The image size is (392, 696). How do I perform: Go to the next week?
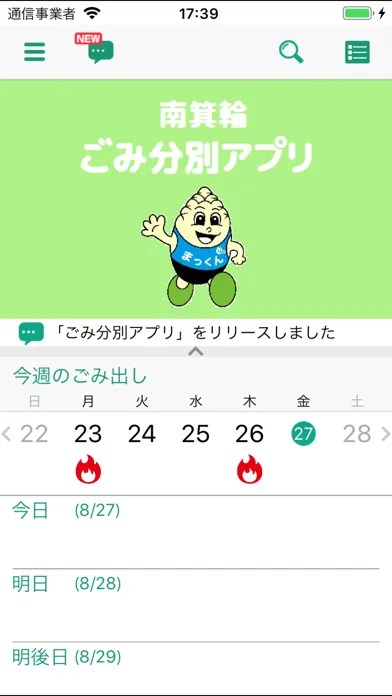click(x=386, y=434)
